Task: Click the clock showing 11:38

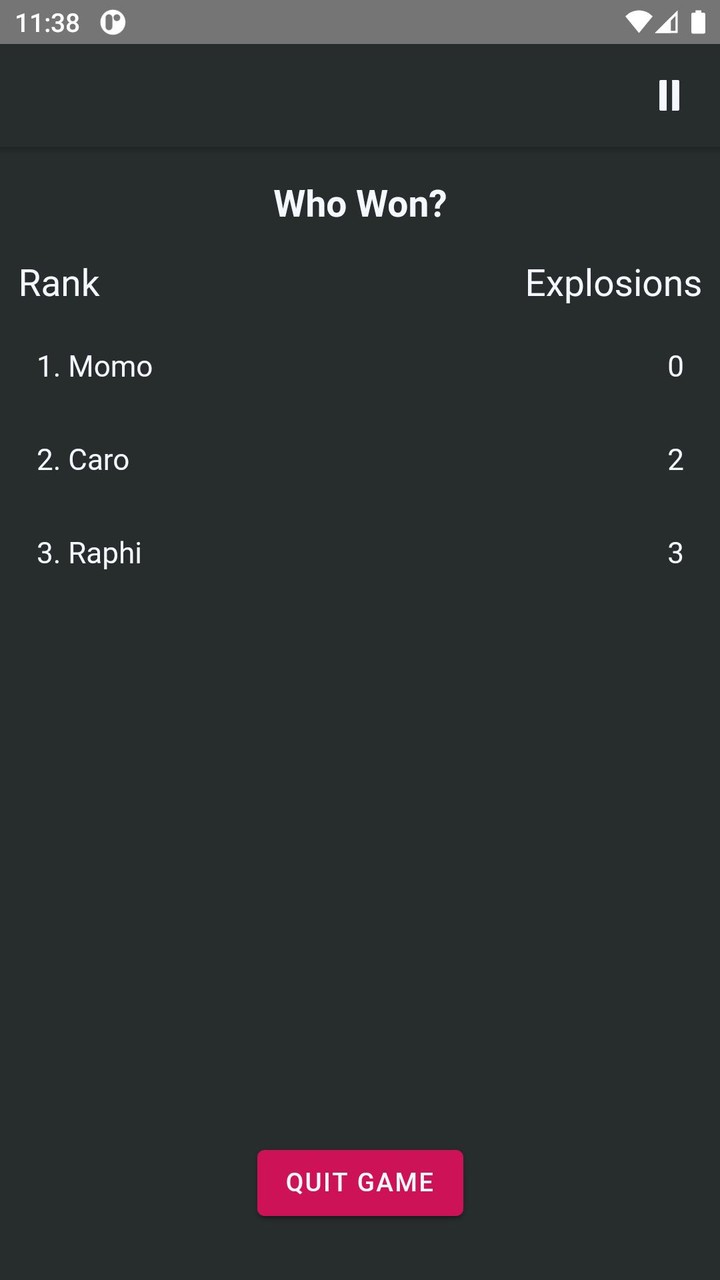Action: (x=47, y=22)
